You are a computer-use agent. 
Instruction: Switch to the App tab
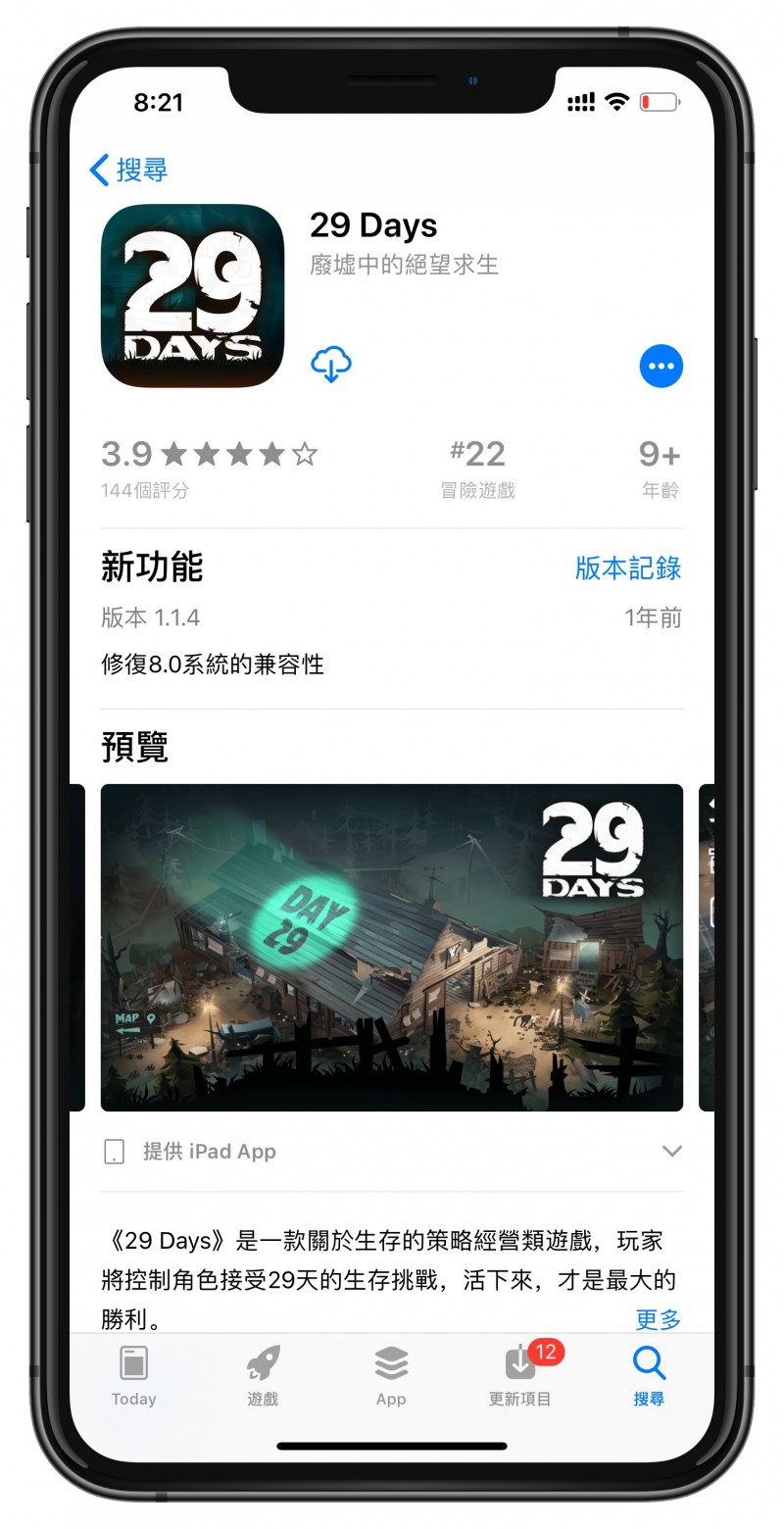(391, 1375)
